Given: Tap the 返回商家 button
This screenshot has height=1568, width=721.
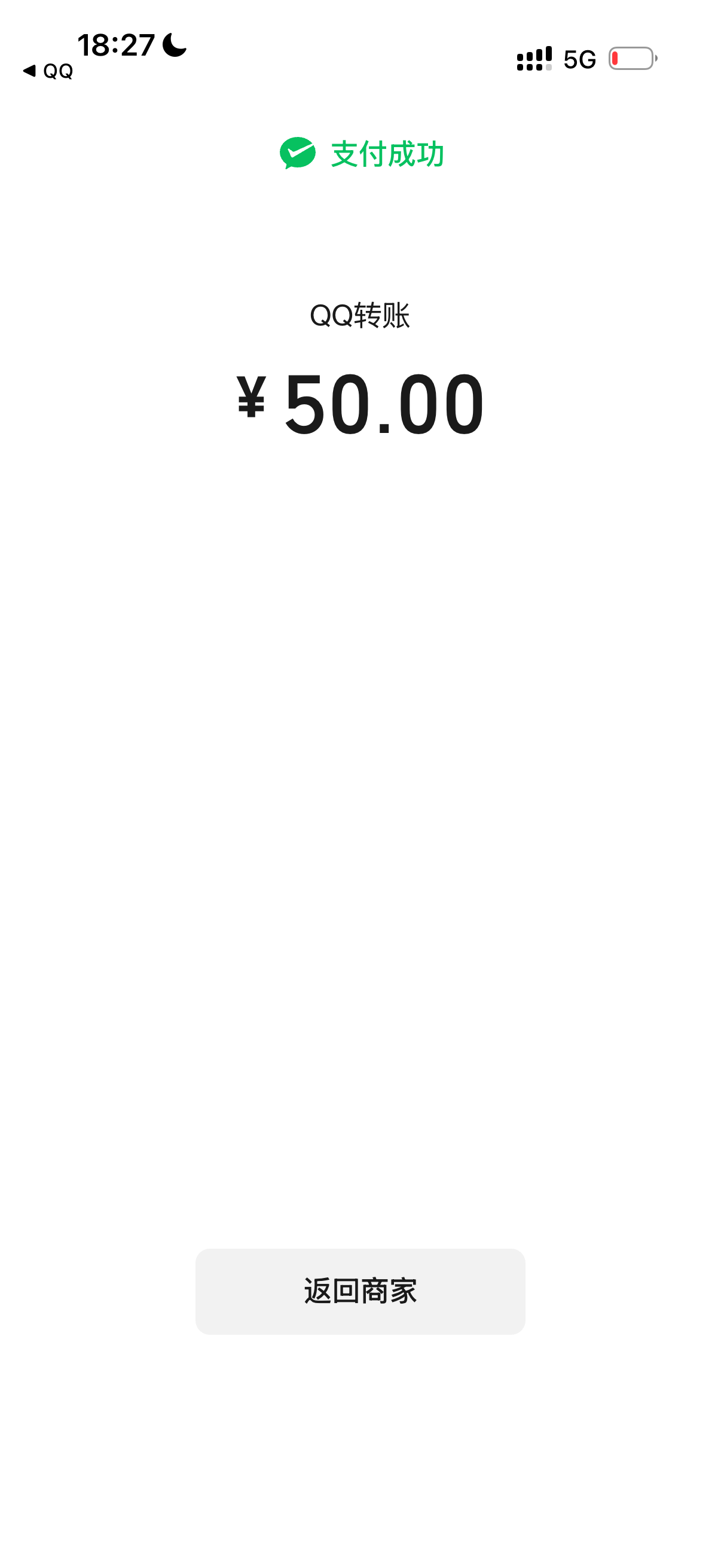Looking at the screenshot, I should [359, 1291].
